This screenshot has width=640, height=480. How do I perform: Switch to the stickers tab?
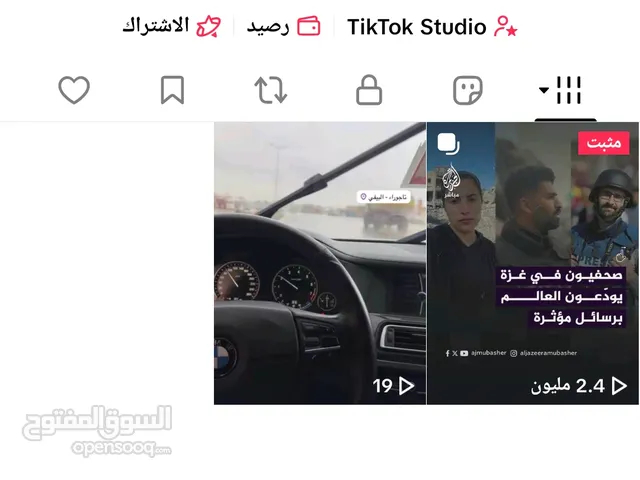pyautogui.click(x=468, y=91)
